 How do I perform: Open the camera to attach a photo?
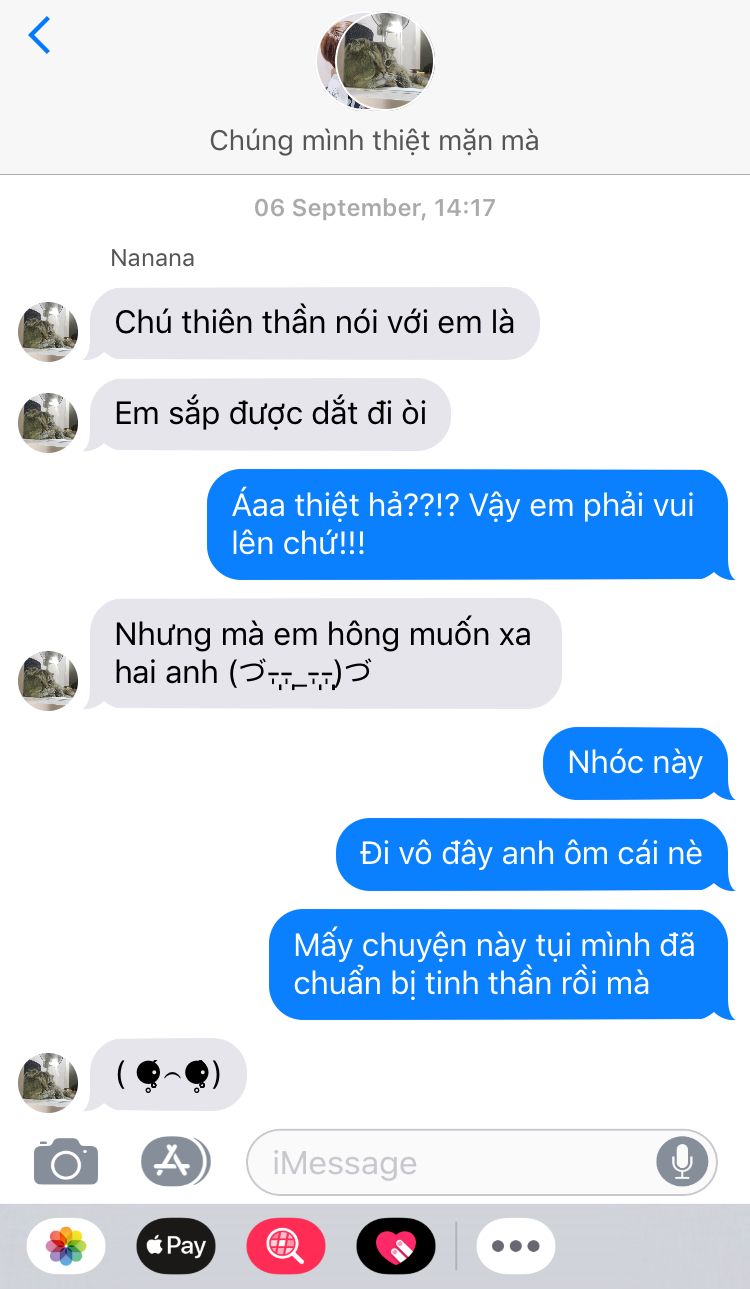click(66, 1161)
